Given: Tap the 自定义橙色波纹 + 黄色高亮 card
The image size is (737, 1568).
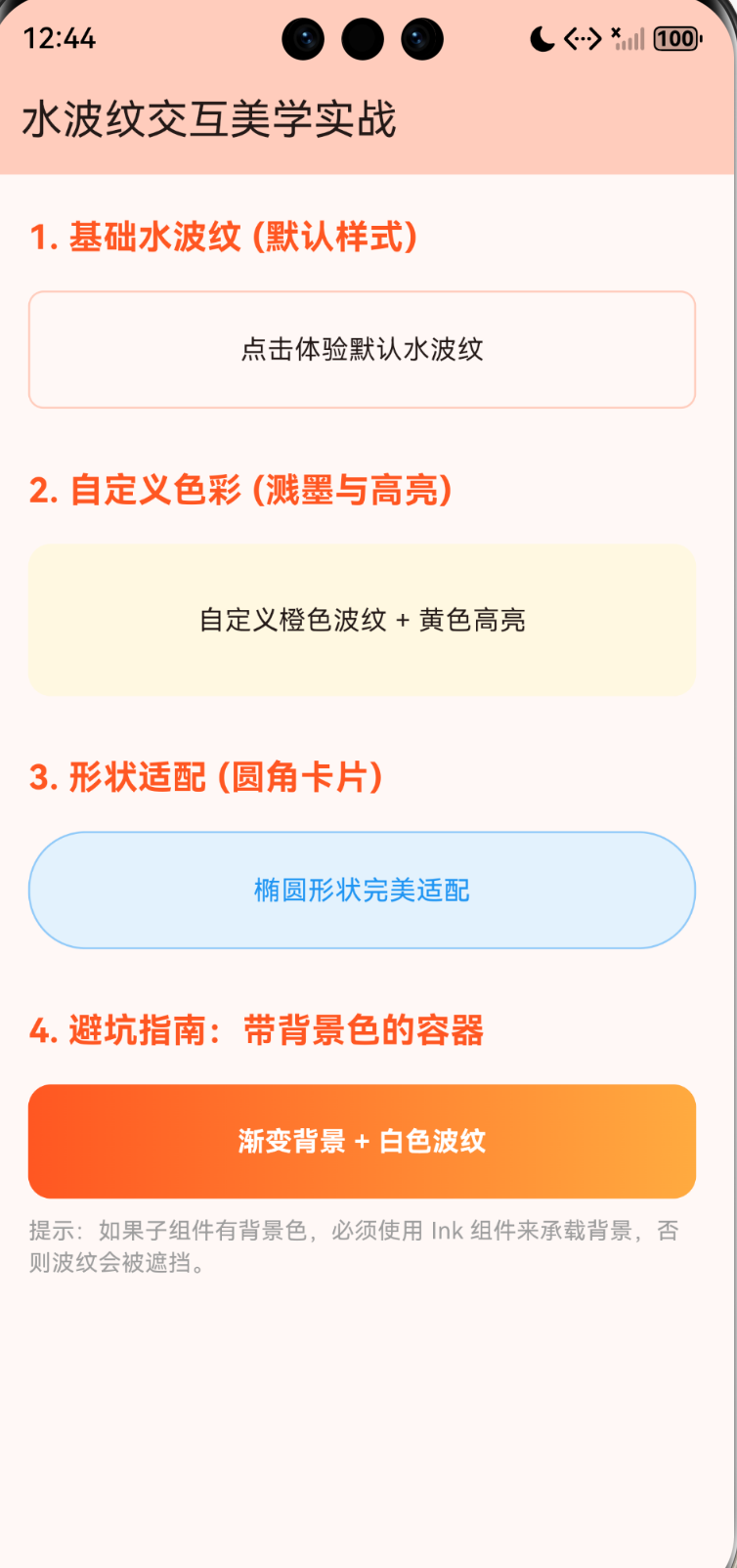Looking at the screenshot, I should pos(363,620).
